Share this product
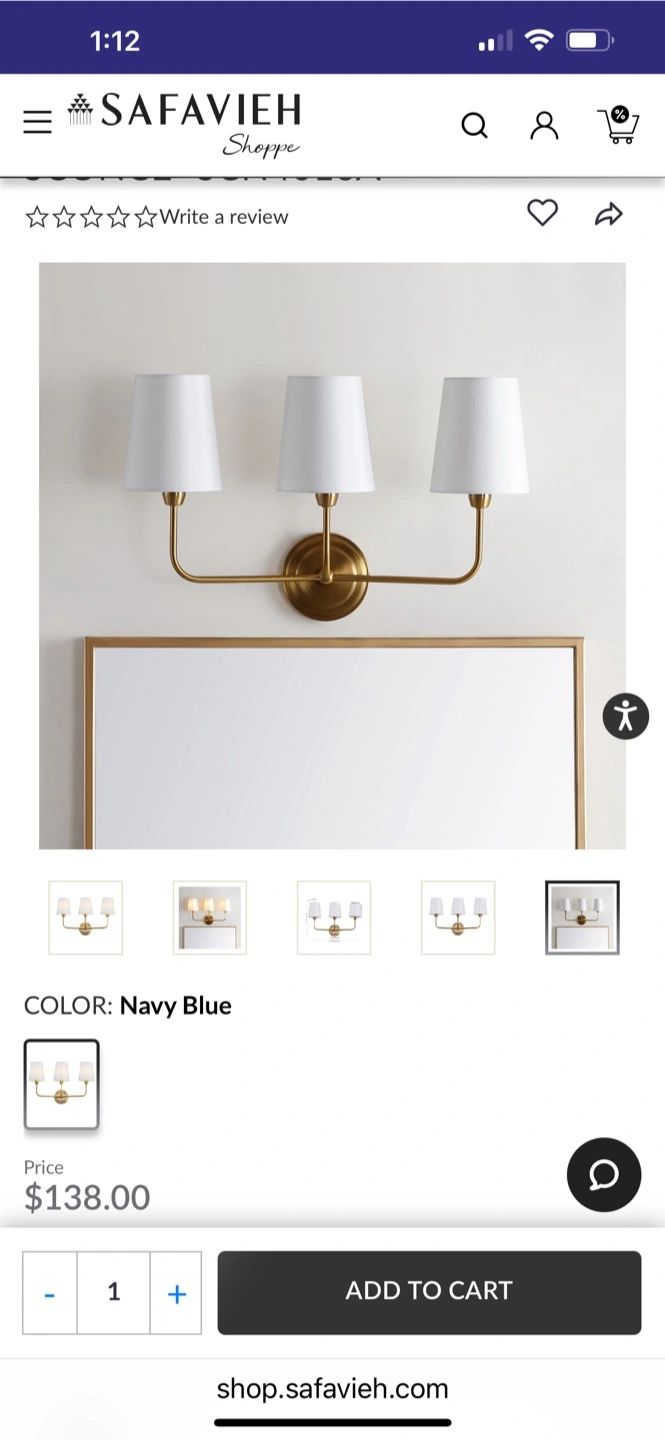Viewport: 665px width, 1440px height. point(608,214)
